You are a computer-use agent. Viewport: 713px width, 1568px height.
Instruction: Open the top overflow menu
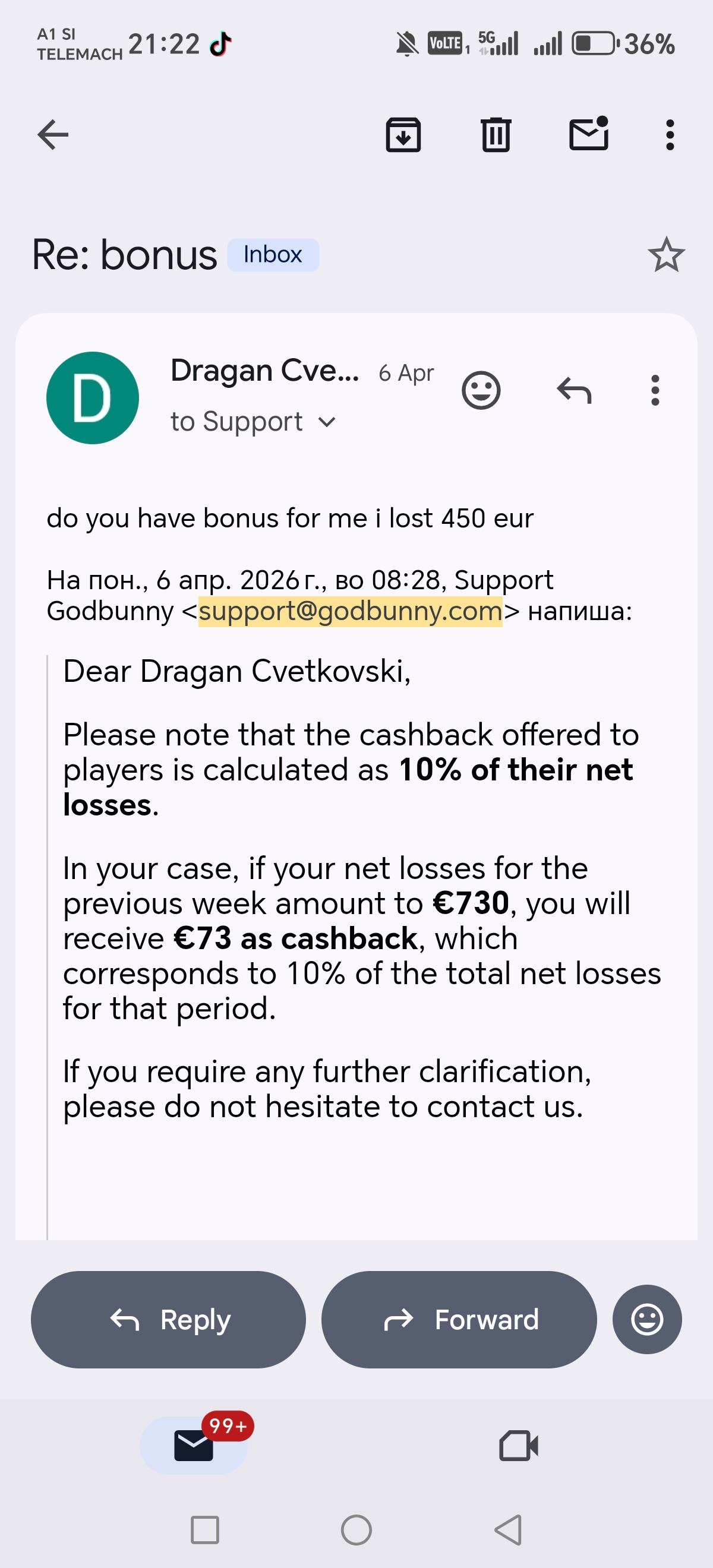[x=670, y=134]
